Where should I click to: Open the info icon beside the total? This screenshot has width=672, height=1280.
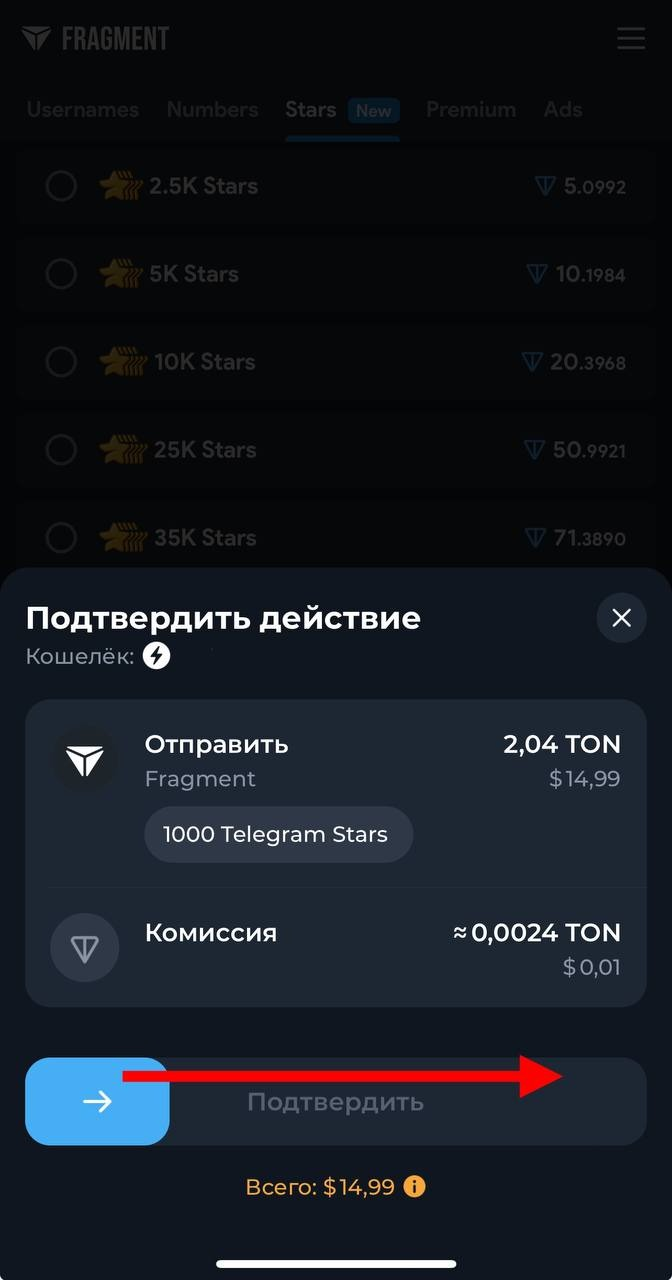coord(414,1187)
